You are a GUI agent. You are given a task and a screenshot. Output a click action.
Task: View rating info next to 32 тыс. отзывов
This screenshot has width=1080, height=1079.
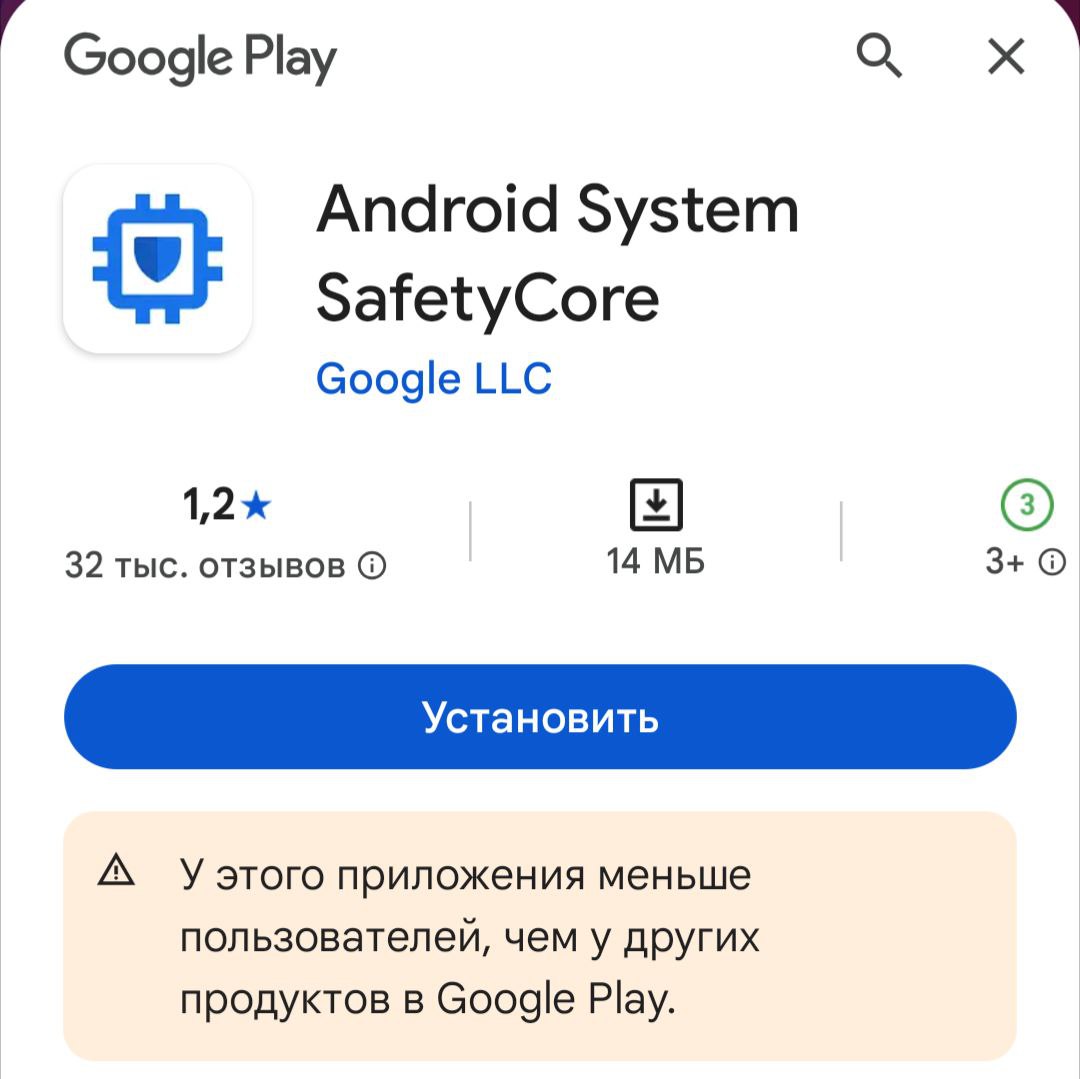tap(372, 567)
